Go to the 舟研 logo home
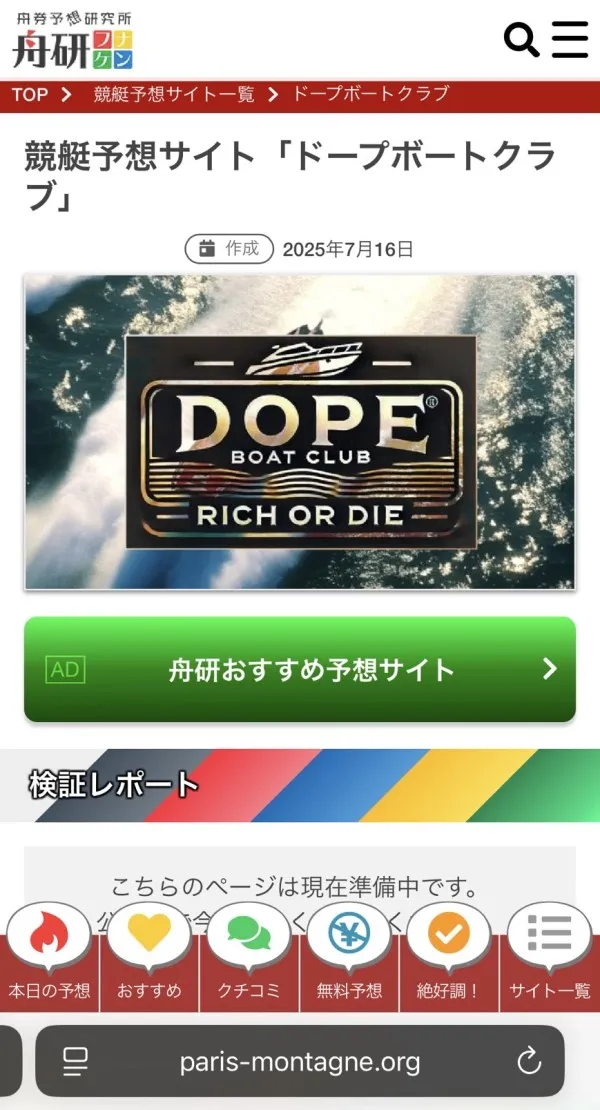Screen dimensions: 600x1110 (x=73, y=40)
